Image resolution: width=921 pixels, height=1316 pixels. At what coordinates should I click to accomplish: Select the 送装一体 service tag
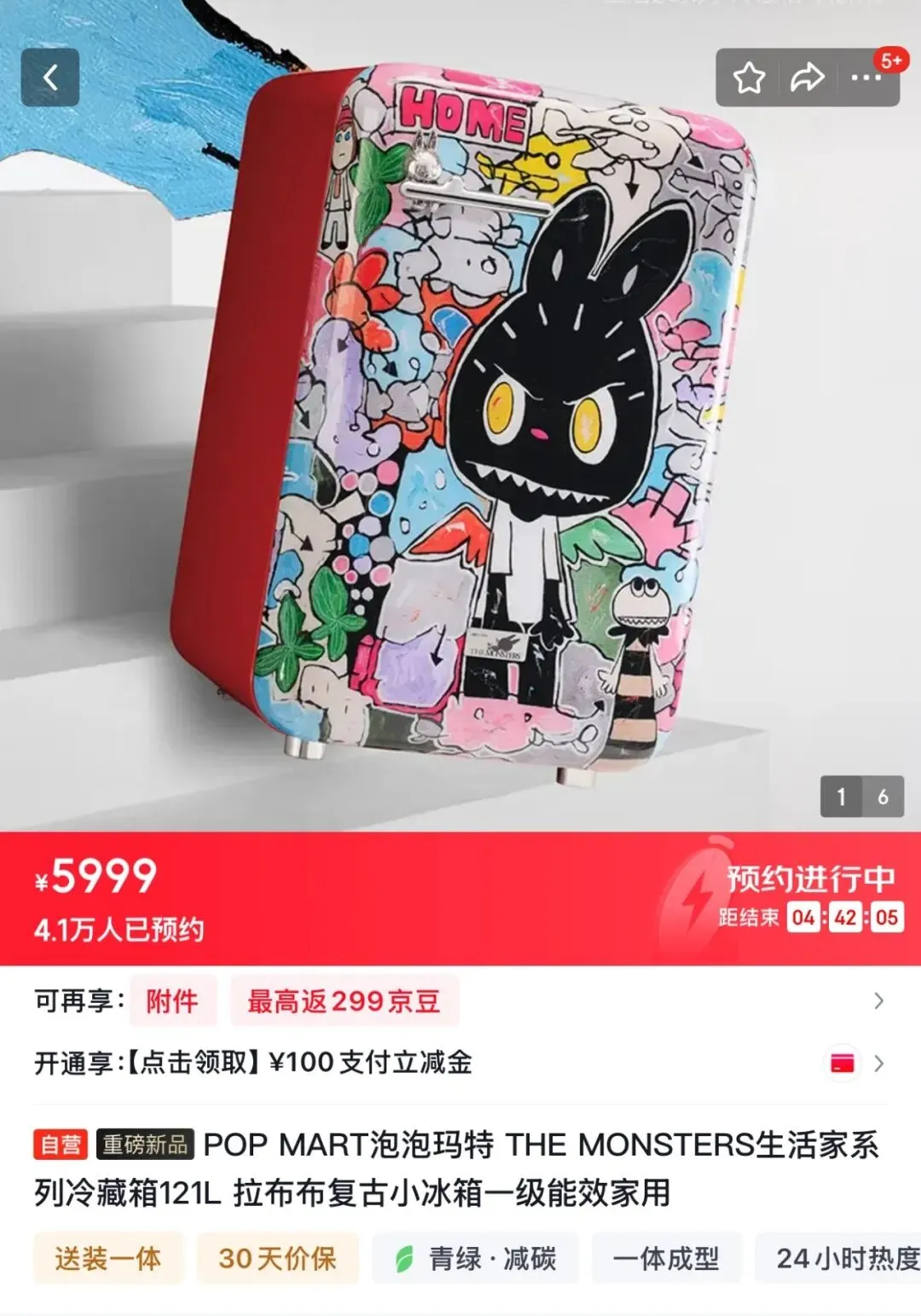pos(108,1258)
